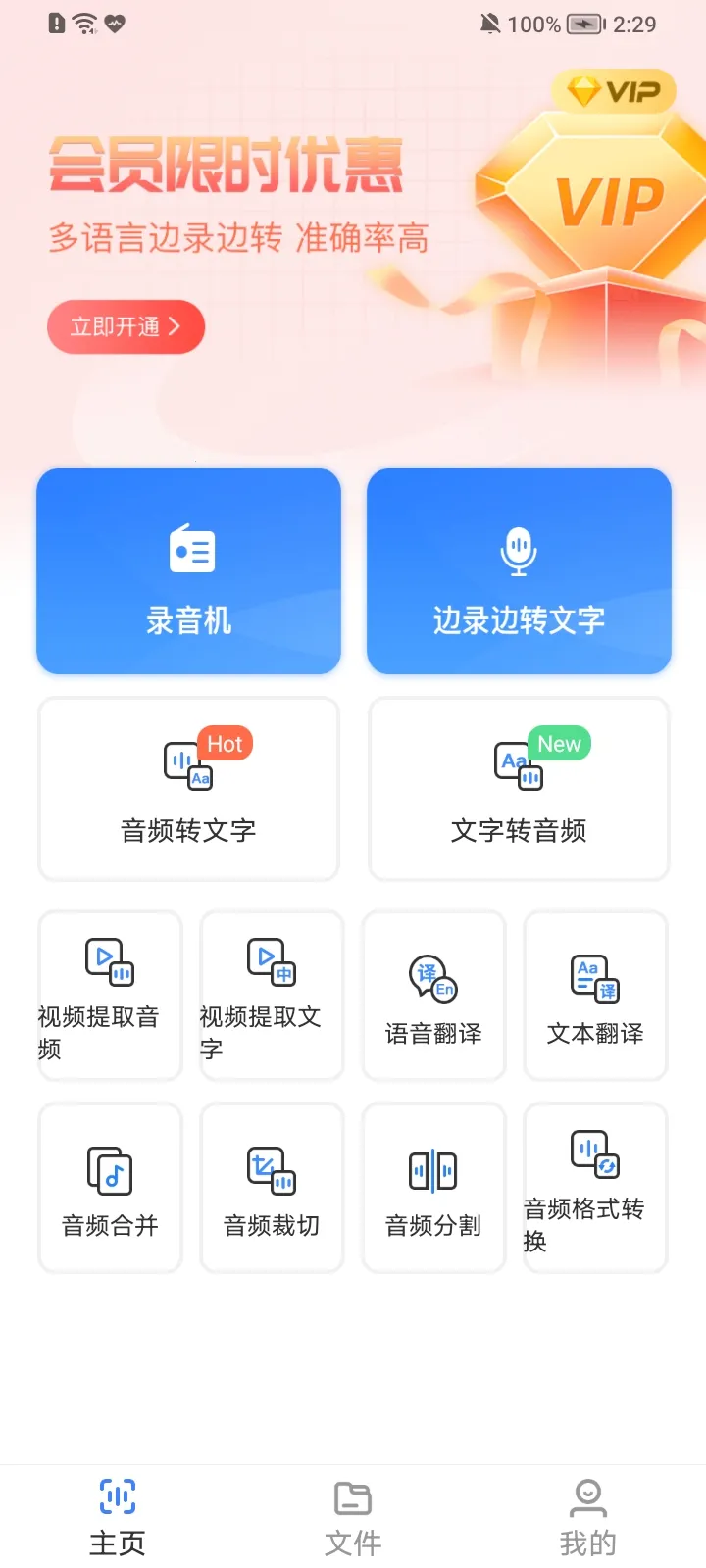Tap the Hot badge on 音频转文字
This screenshot has width=706, height=1568.
point(225,744)
